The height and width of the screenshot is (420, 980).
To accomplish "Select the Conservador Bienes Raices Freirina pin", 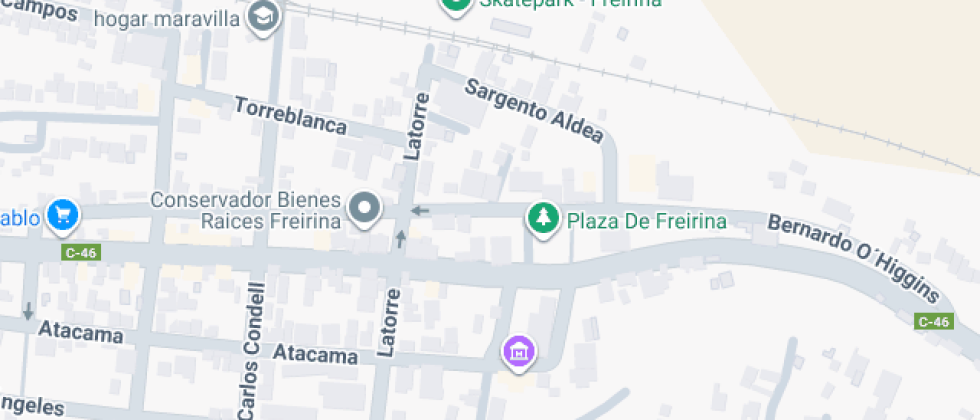I will pyautogui.click(x=367, y=209).
